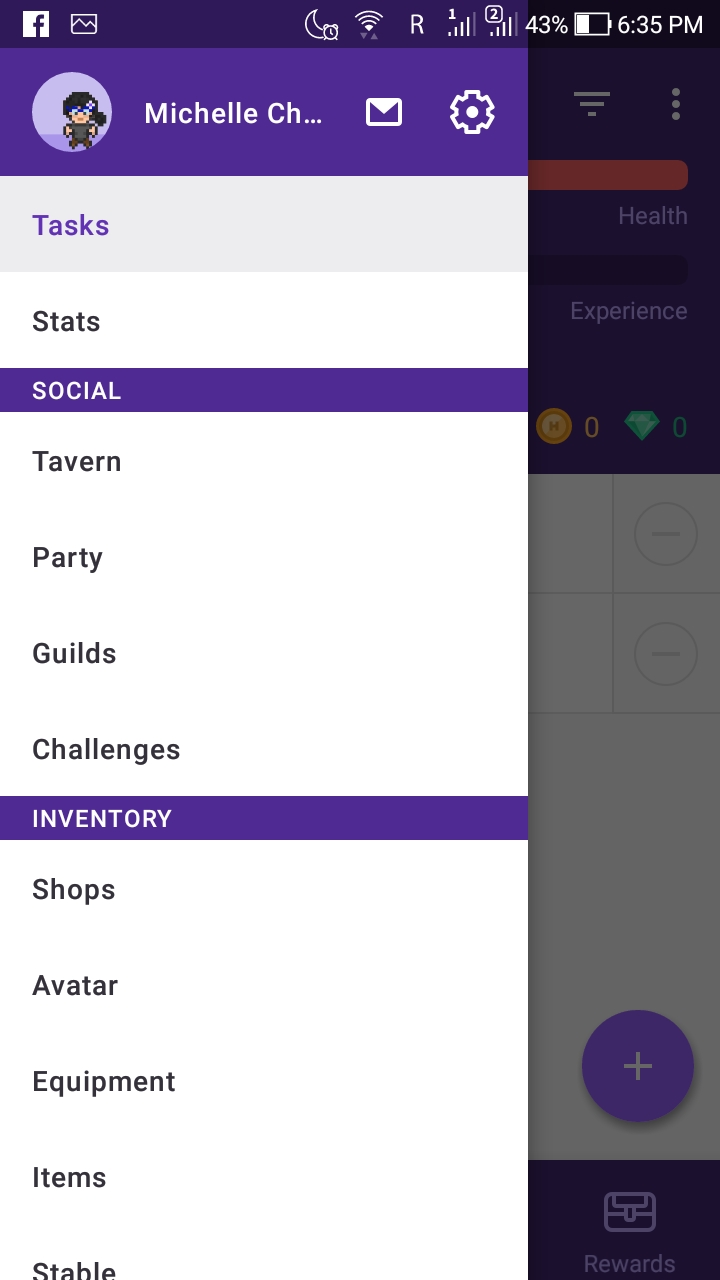Open the Avatar customization entry
The image size is (720, 1280).
[264, 985]
